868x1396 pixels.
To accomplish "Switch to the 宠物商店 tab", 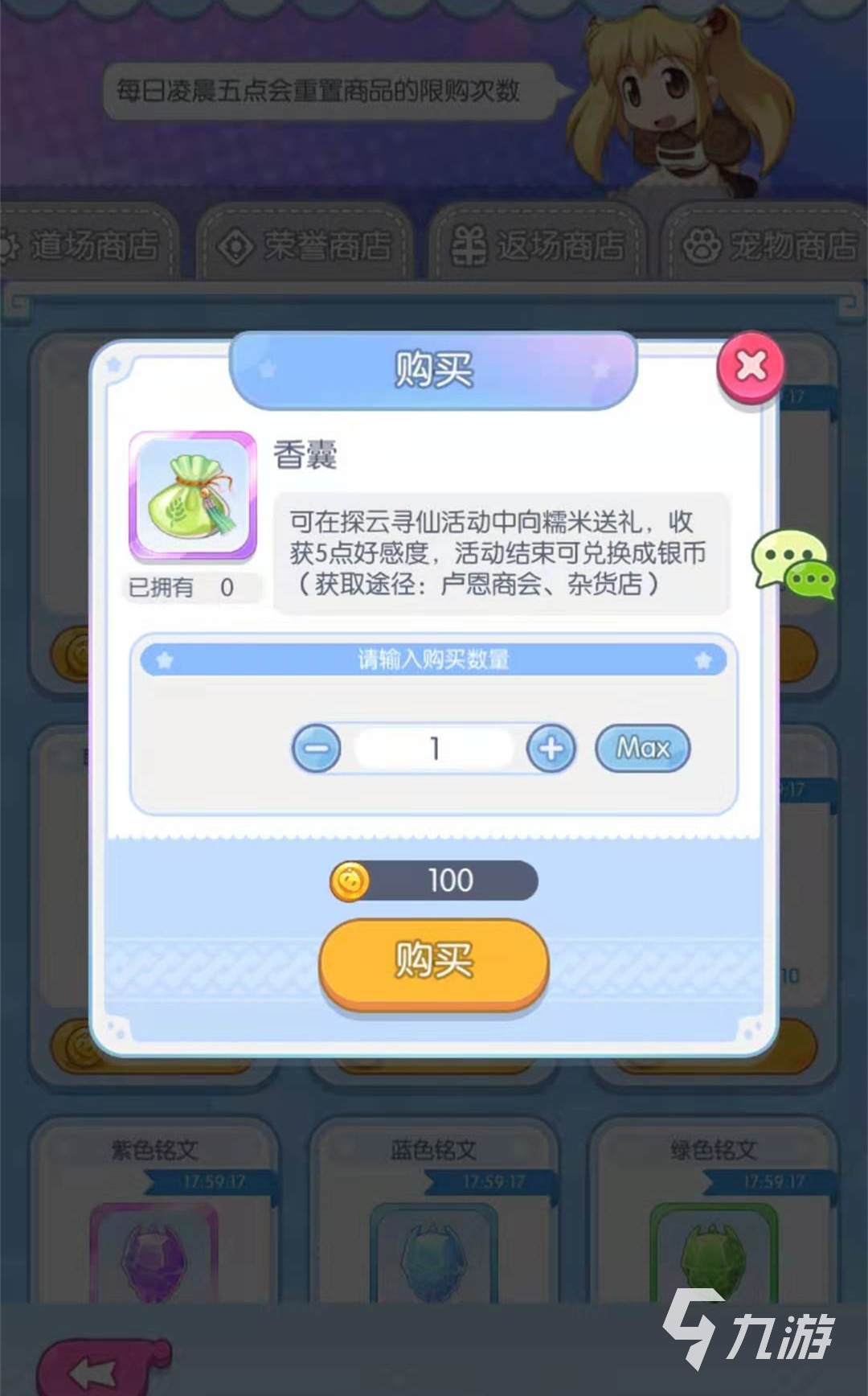I will click(x=768, y=245).
